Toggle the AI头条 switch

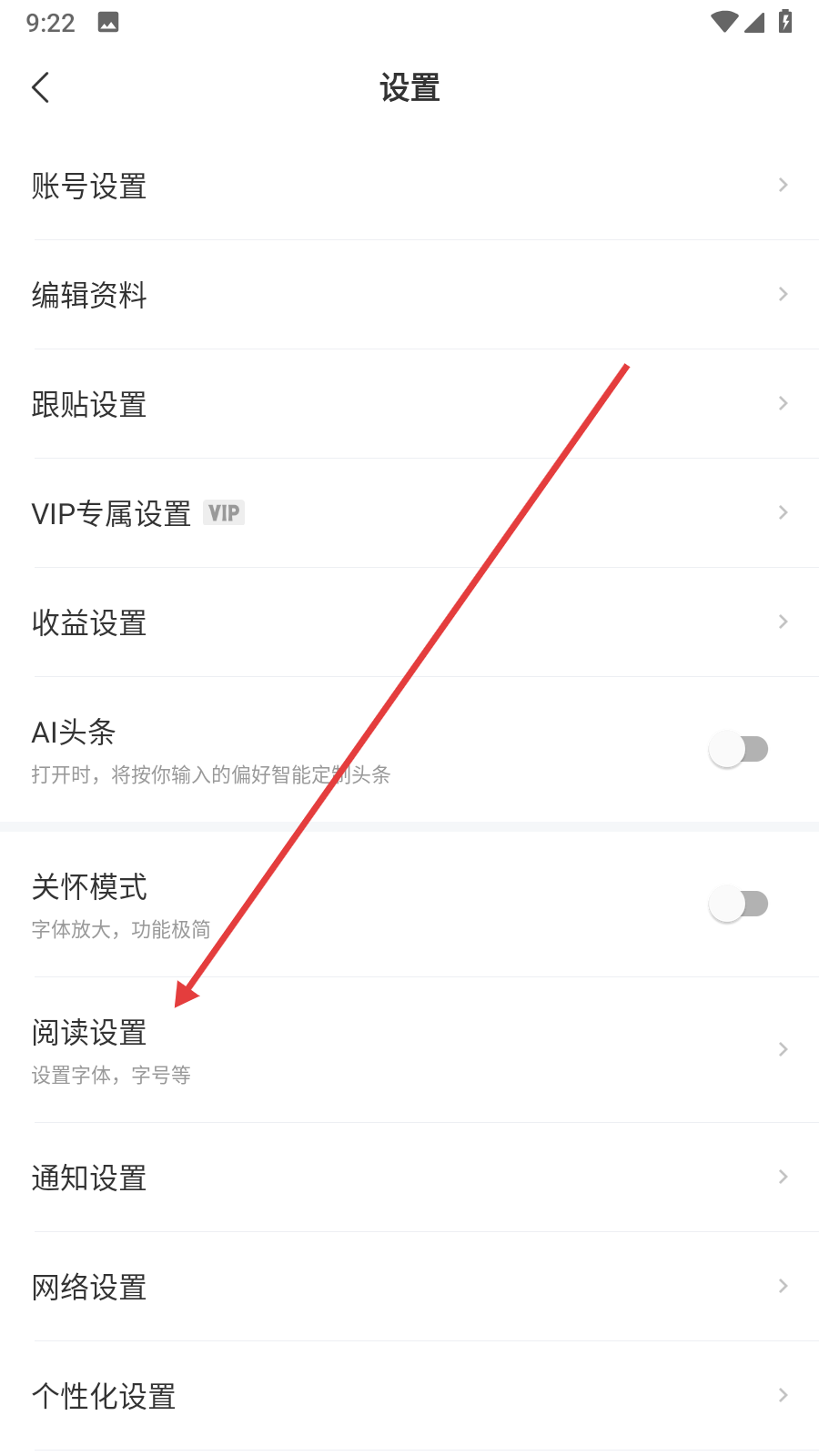point(738,750)
